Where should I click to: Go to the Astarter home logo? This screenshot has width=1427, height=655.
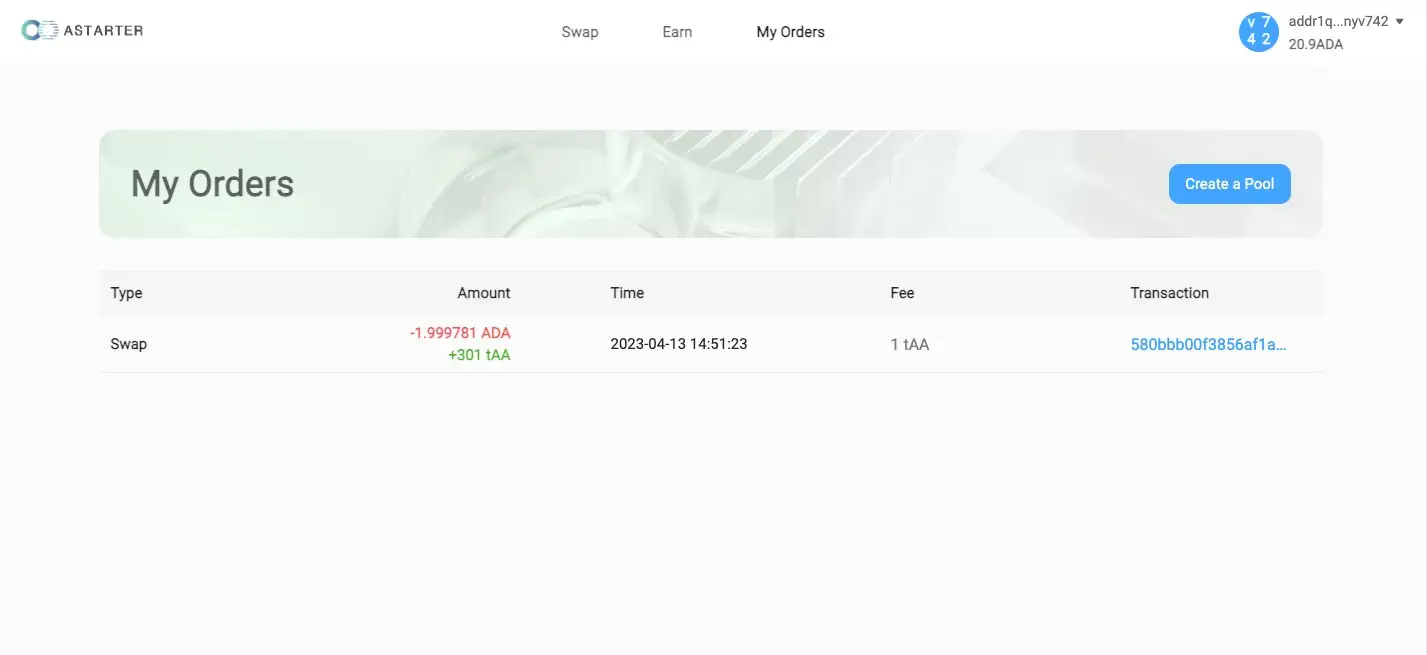[x=82, y=30]
